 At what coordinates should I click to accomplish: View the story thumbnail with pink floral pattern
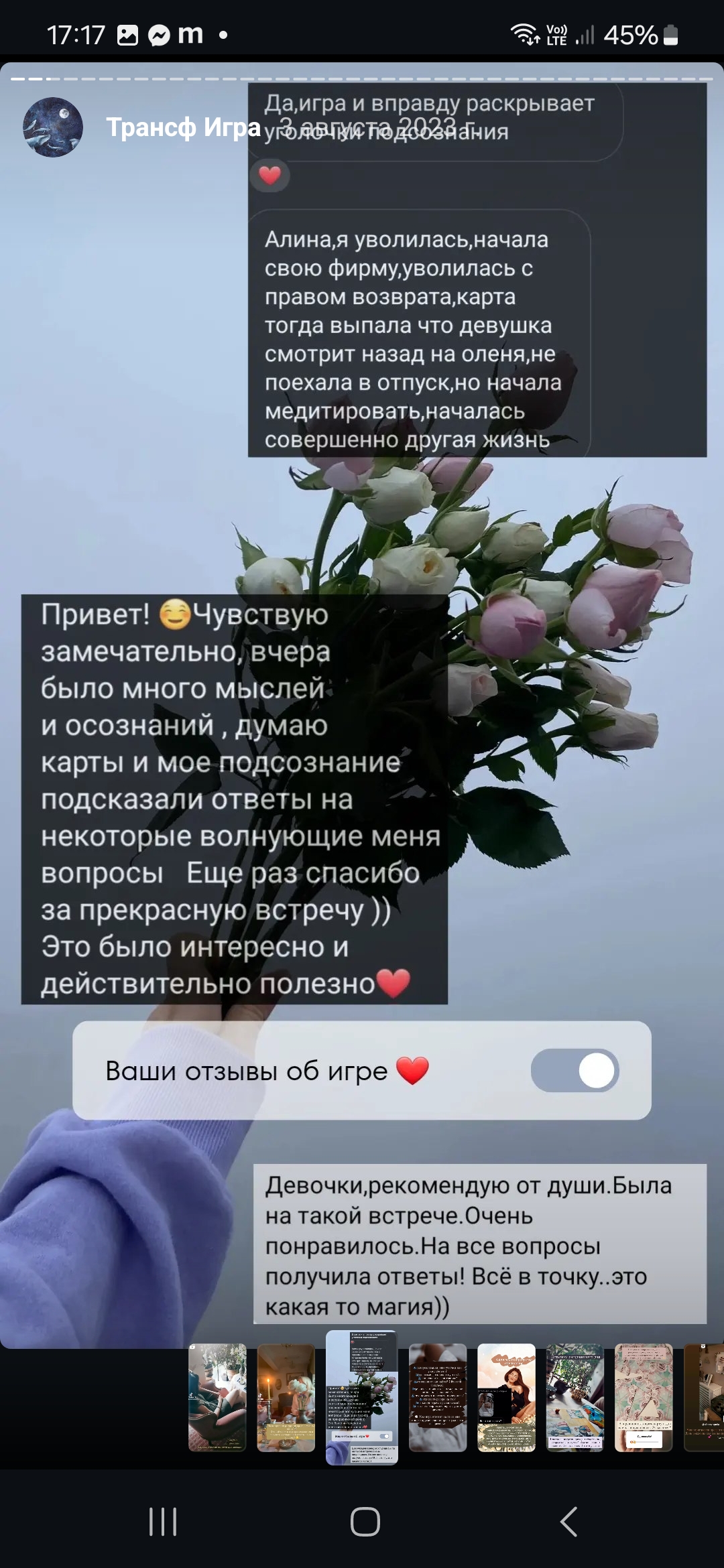(x=644, y=1397)
